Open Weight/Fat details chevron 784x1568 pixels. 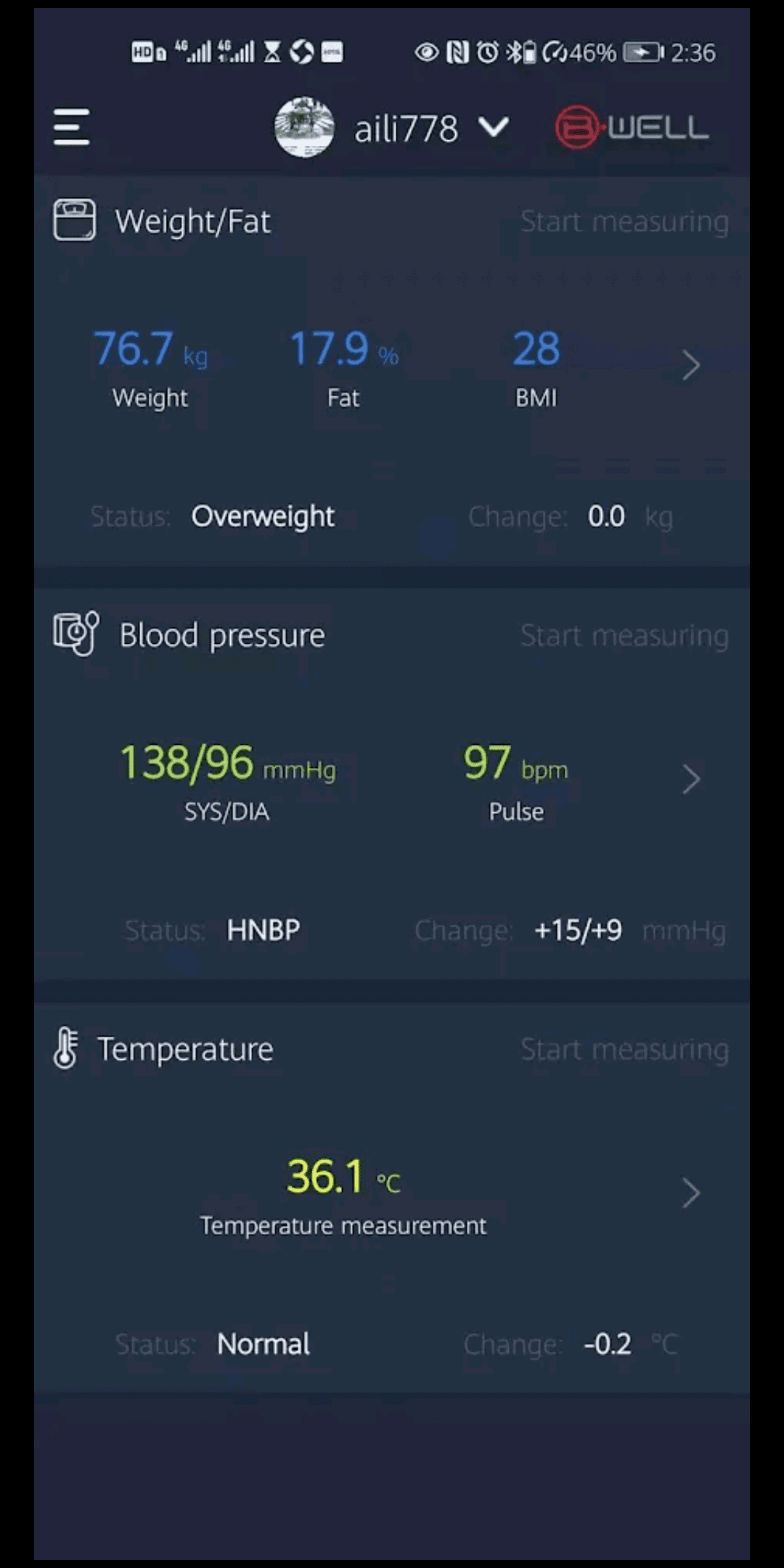point(691,365)
